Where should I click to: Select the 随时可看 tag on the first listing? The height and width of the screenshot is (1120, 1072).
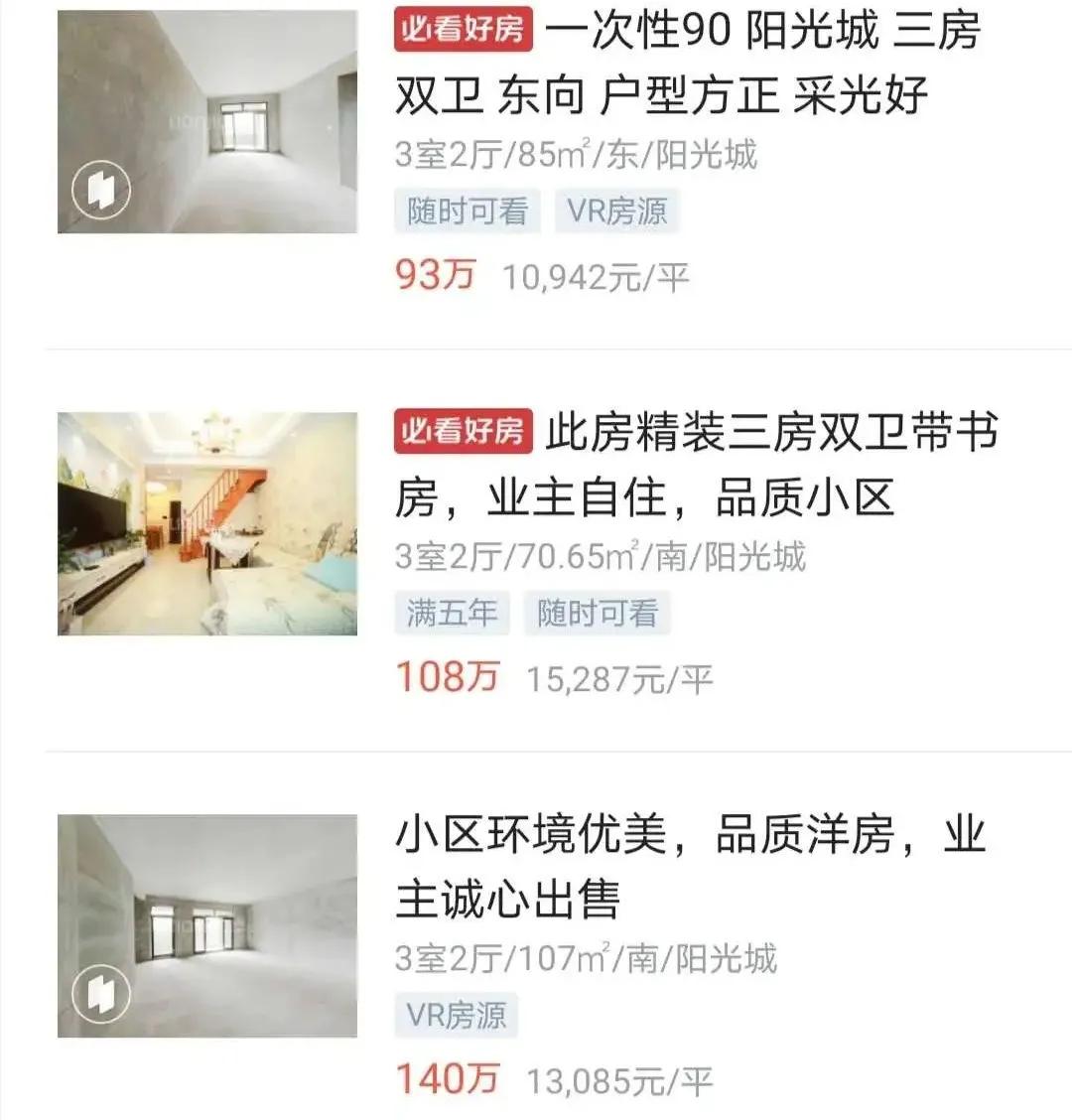(466, 210)
